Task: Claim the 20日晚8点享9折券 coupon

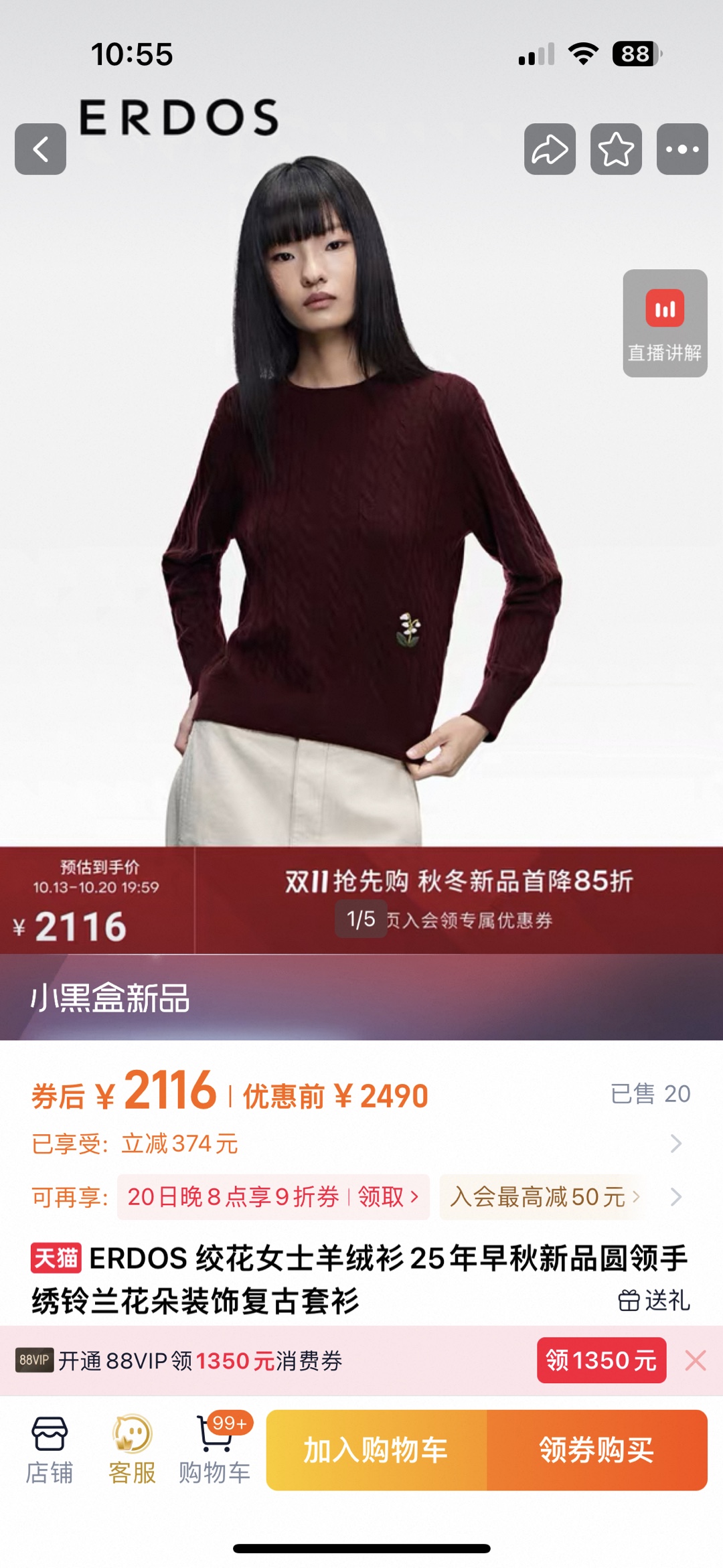Action: click(x=273, y=1196)
